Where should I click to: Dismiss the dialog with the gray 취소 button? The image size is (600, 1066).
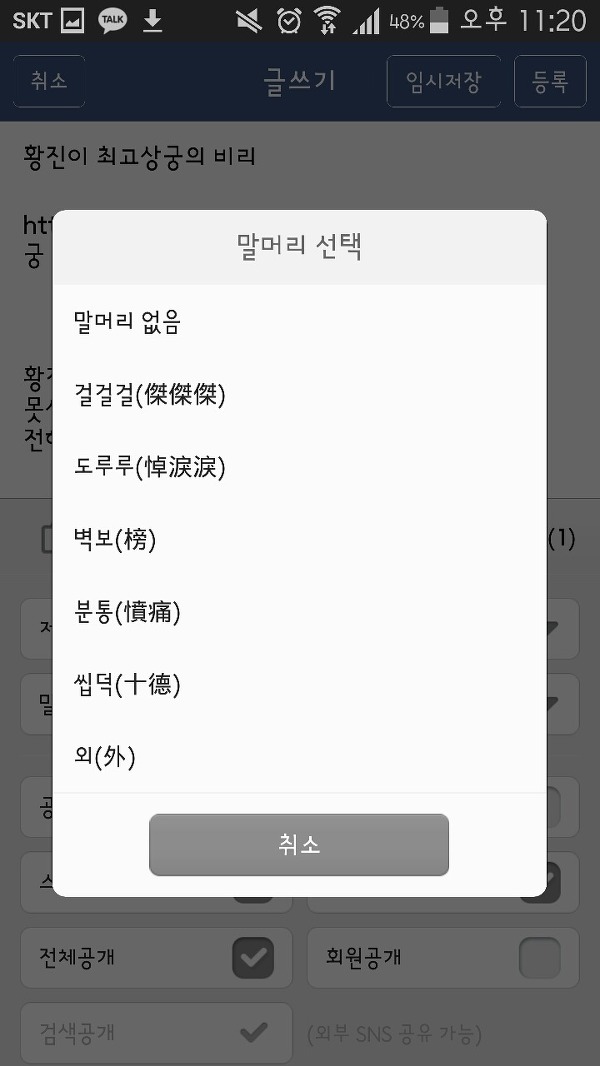[x=299, y=845]
